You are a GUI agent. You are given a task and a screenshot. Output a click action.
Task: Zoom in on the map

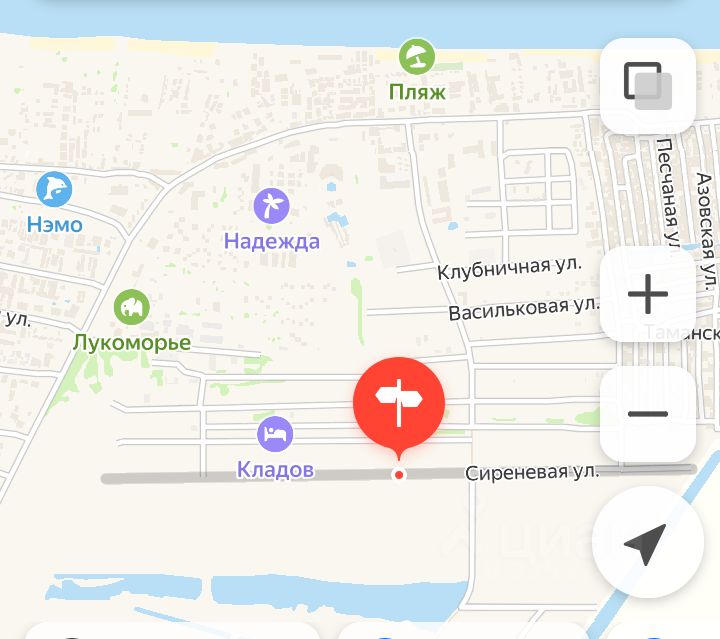(647, 294)
